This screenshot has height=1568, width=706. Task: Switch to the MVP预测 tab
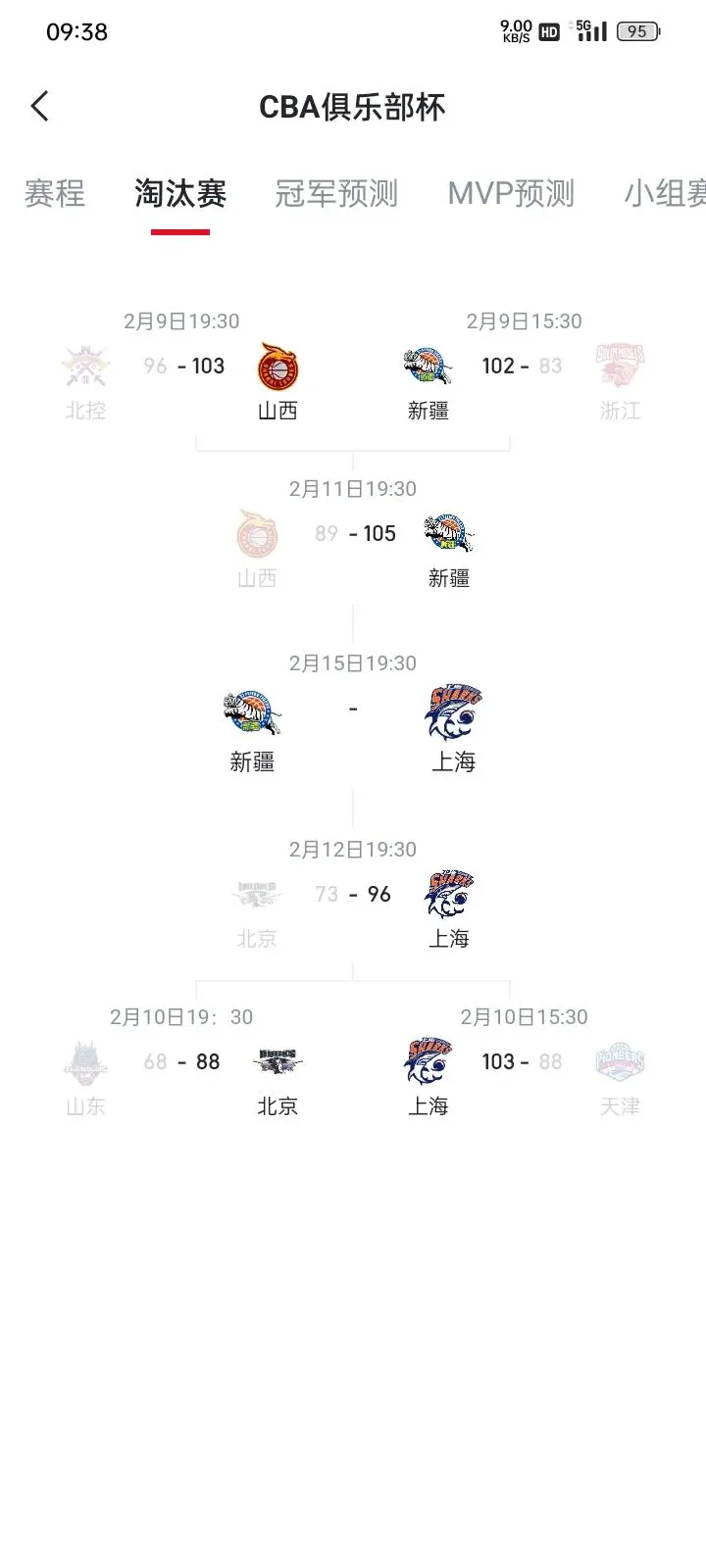511,193
